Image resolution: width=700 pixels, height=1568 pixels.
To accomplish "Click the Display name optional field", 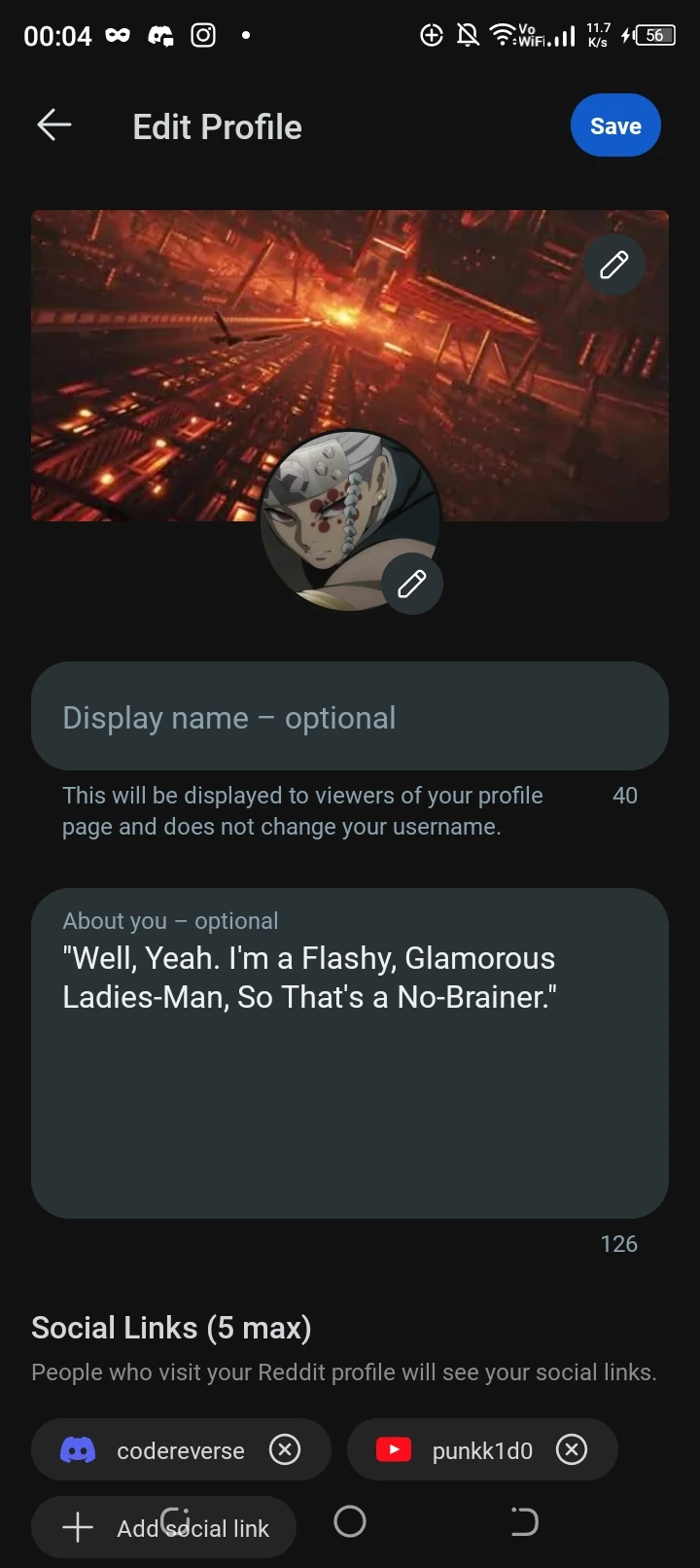I will click(x=350, y=717).
